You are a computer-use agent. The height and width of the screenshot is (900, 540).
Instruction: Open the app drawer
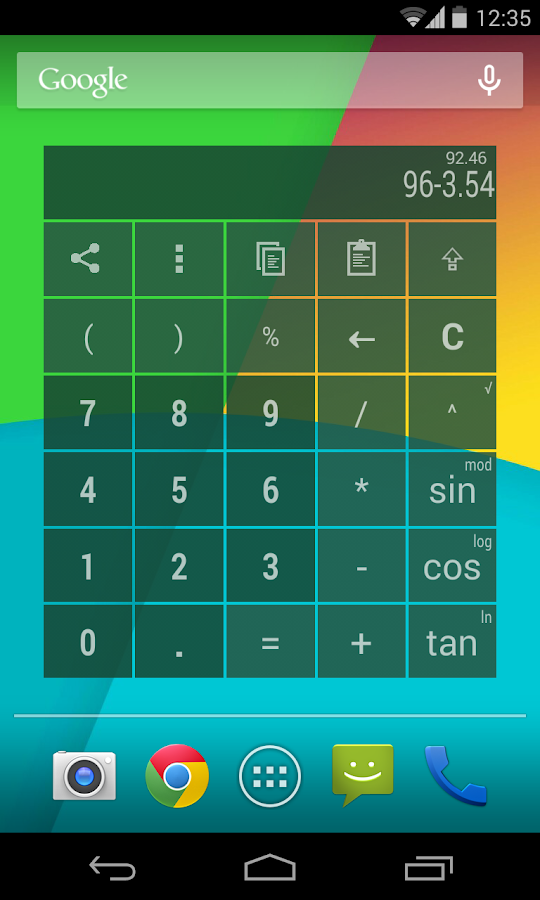tap(270, 776)
